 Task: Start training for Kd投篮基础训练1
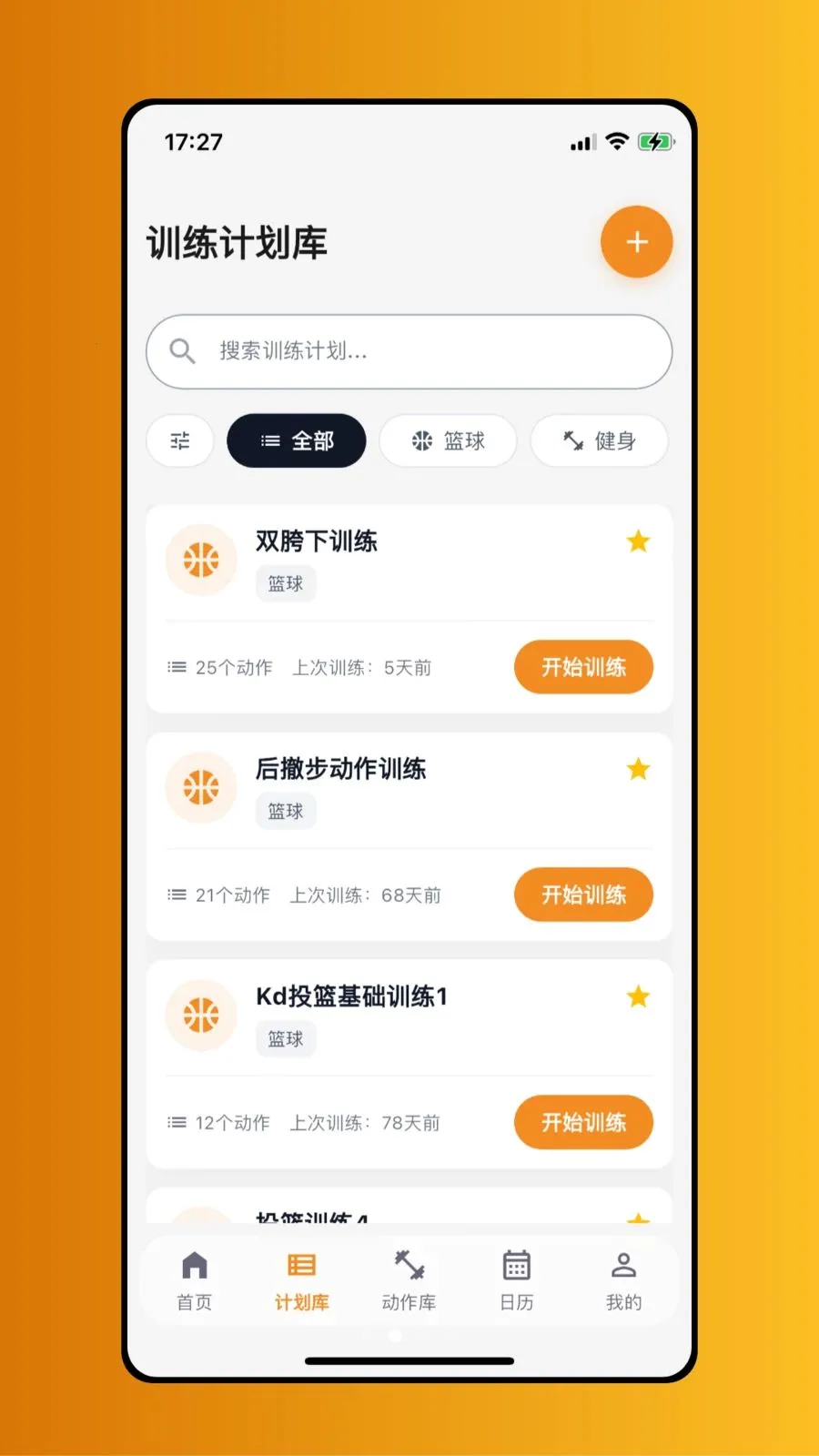583,1122
